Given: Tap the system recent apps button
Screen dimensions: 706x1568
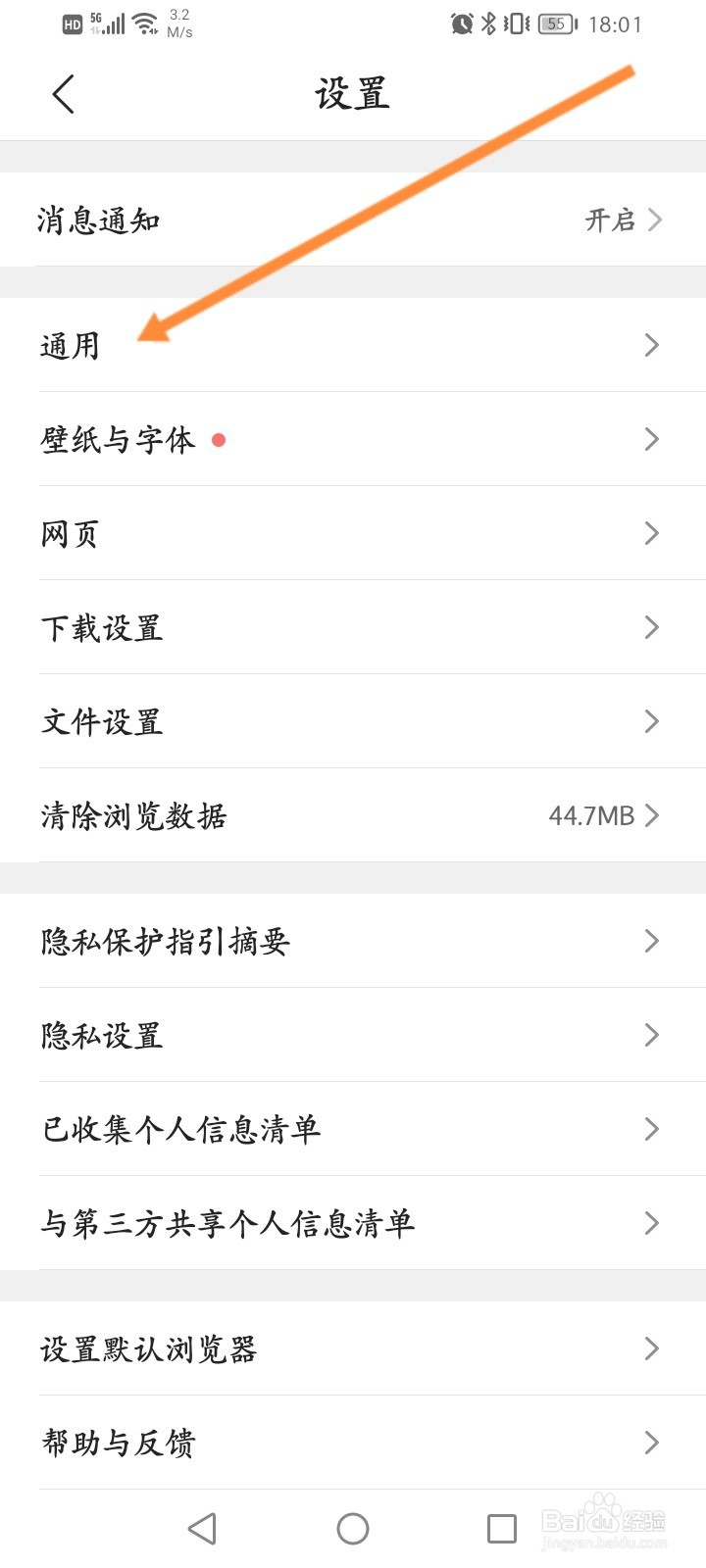Looking at the screenshot, I should click(501, 1529).
